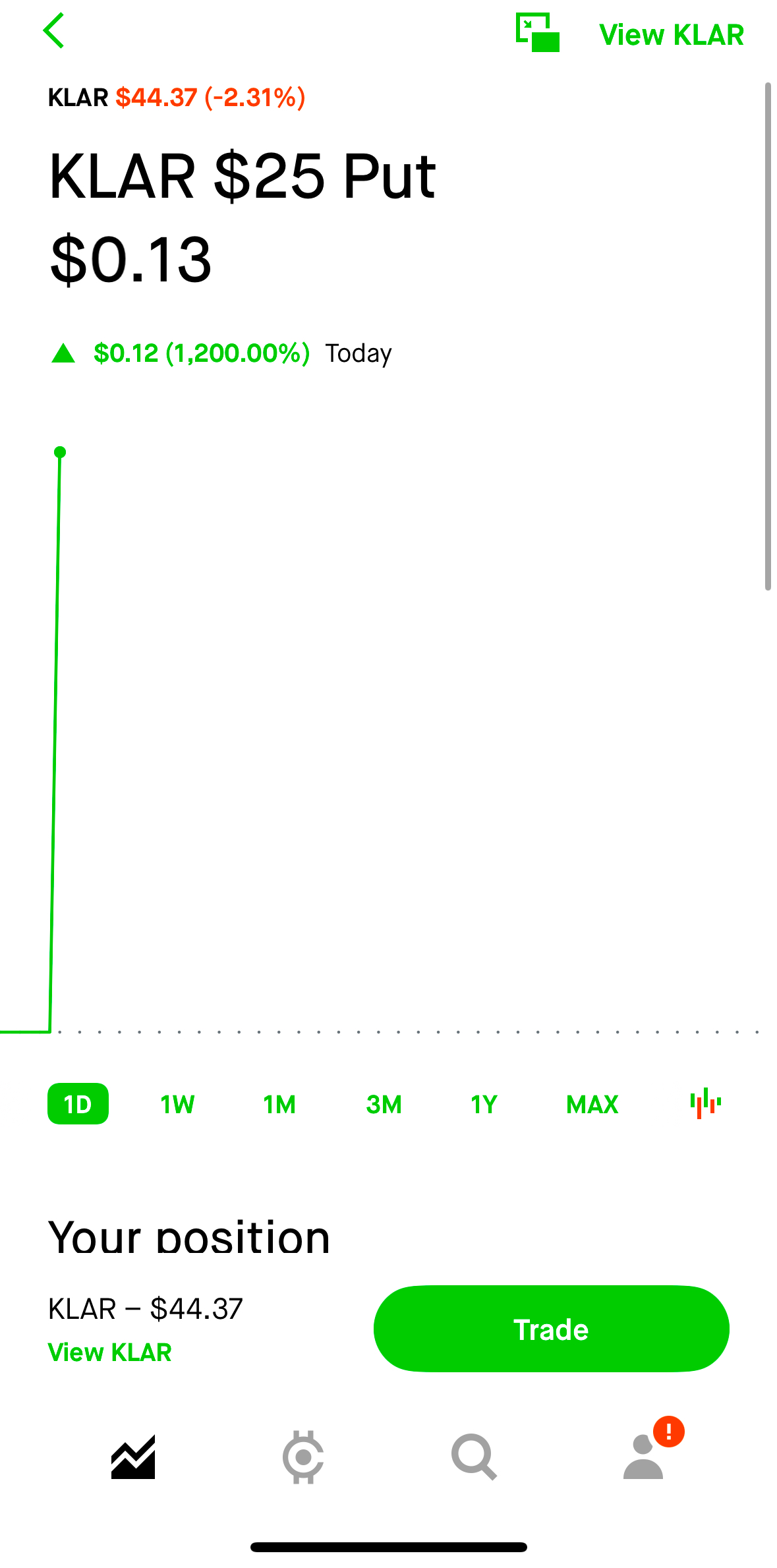Tap the green Trade button
777x1568 pixels.
pos(551,1329)
